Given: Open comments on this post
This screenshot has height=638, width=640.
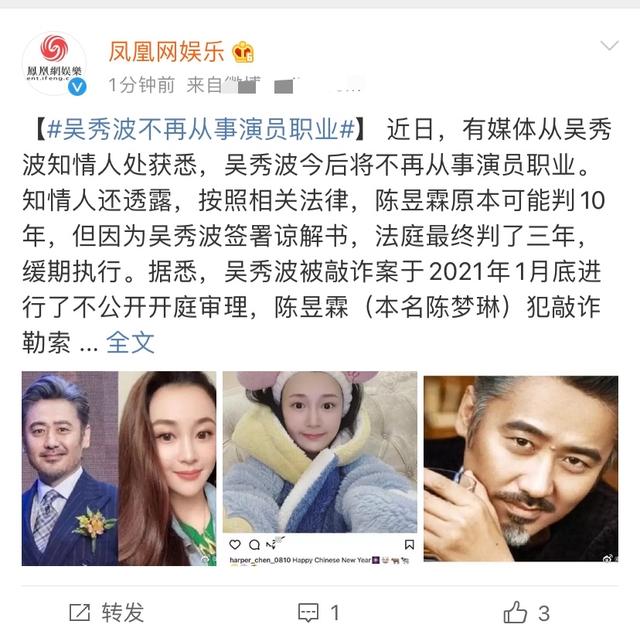Looking at the screenshot, I should click(x=320, y=611).
